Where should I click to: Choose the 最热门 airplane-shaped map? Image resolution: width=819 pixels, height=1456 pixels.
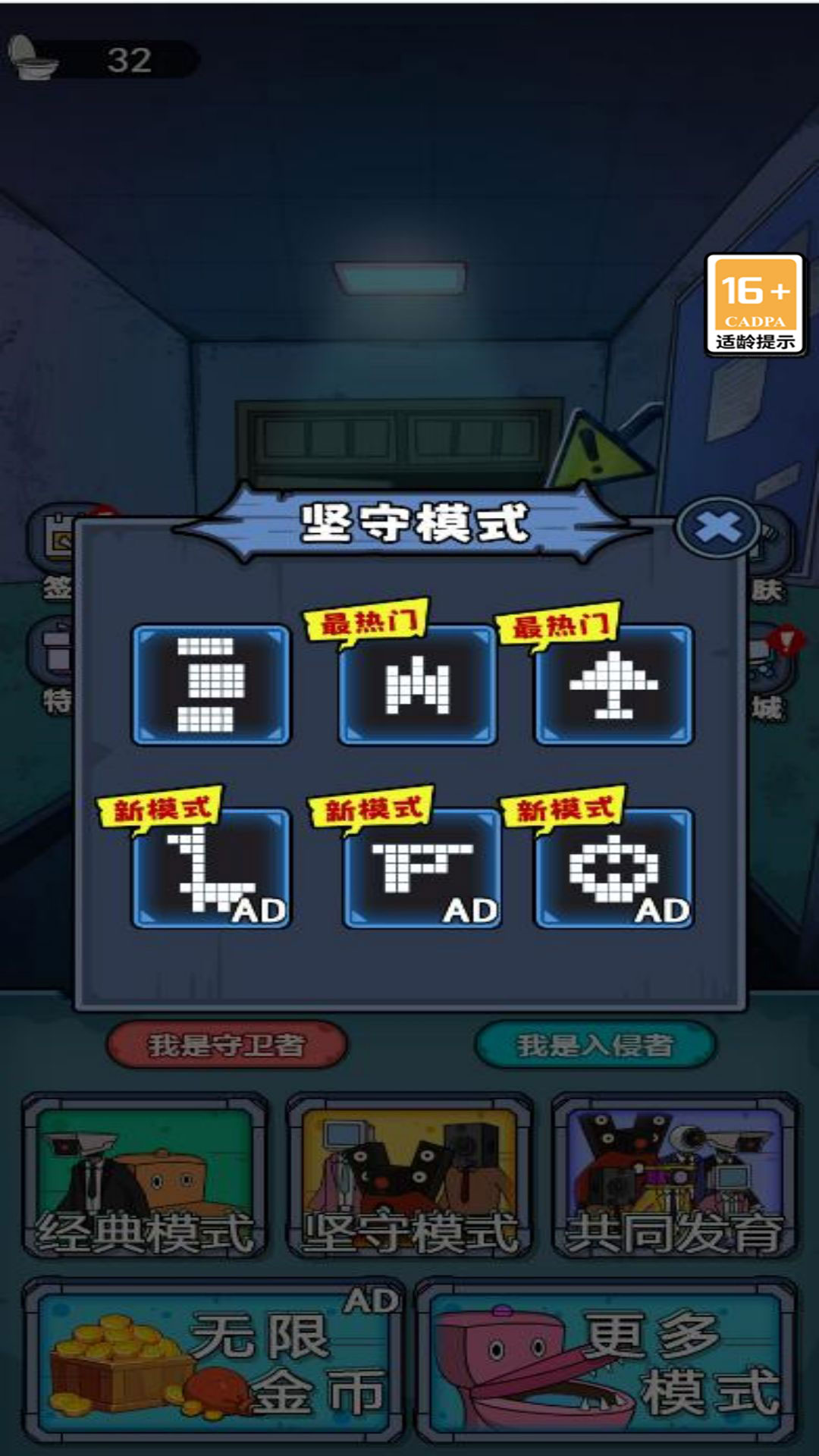613,685
